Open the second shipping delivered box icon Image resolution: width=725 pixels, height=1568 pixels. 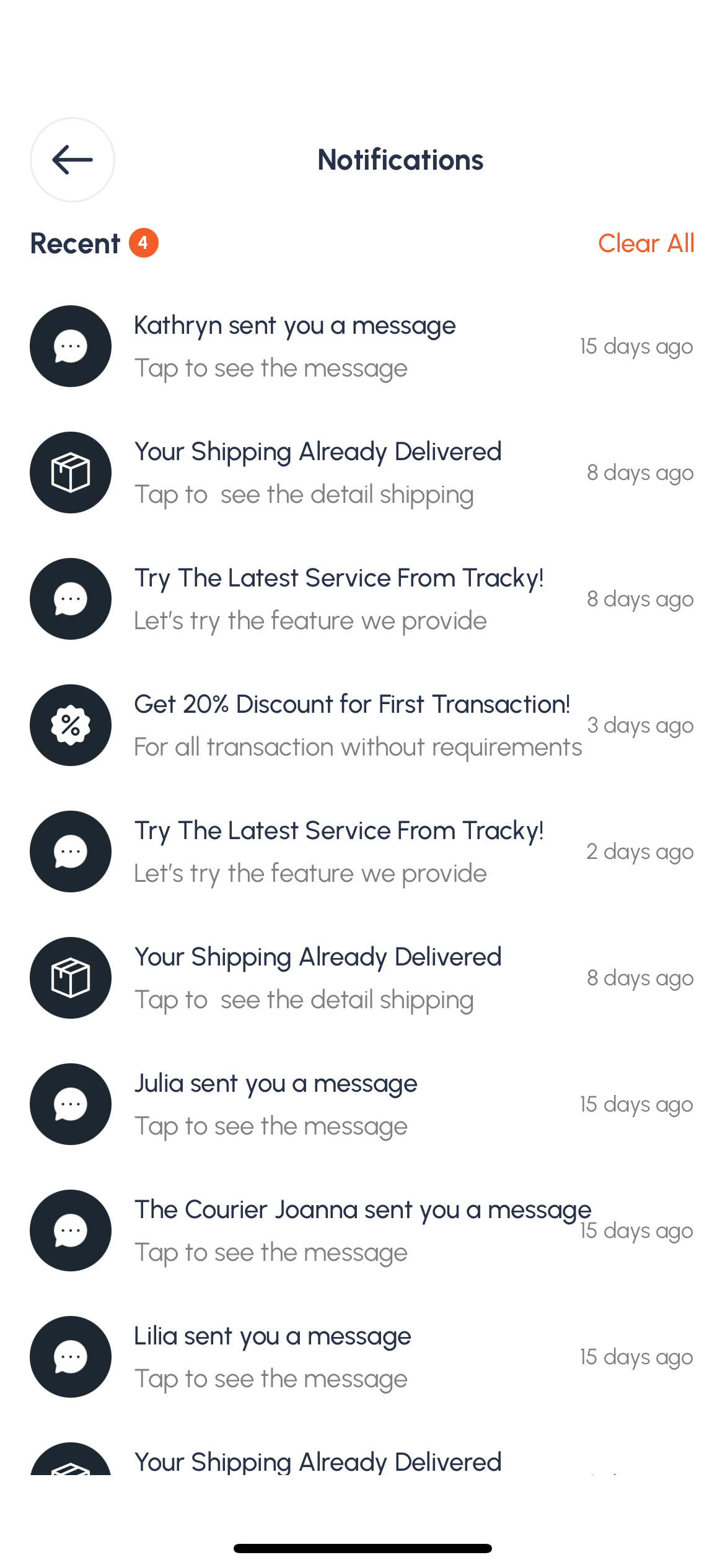click(71, 977)
